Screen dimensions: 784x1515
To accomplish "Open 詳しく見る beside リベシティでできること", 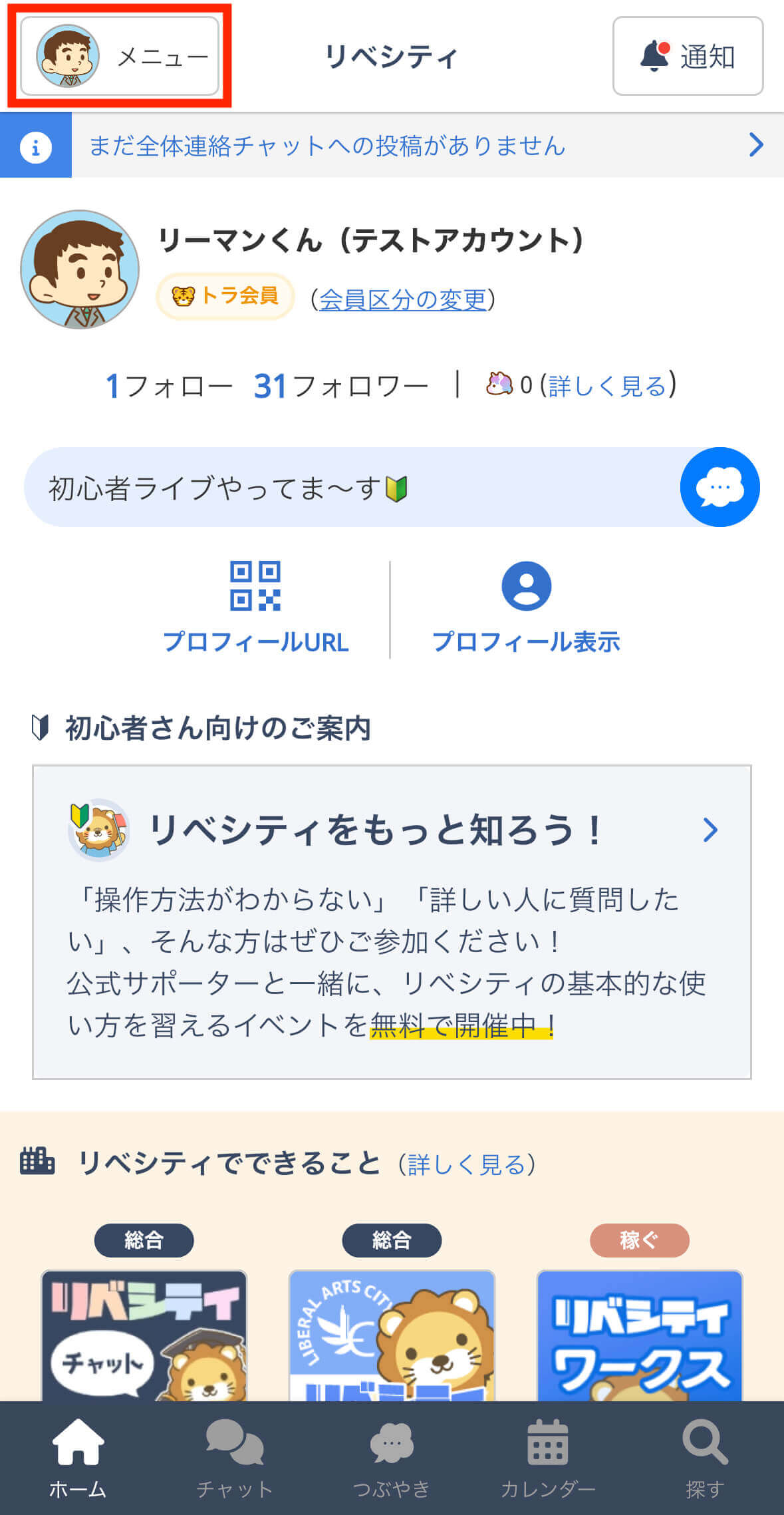I will (x=467, y=1164).
